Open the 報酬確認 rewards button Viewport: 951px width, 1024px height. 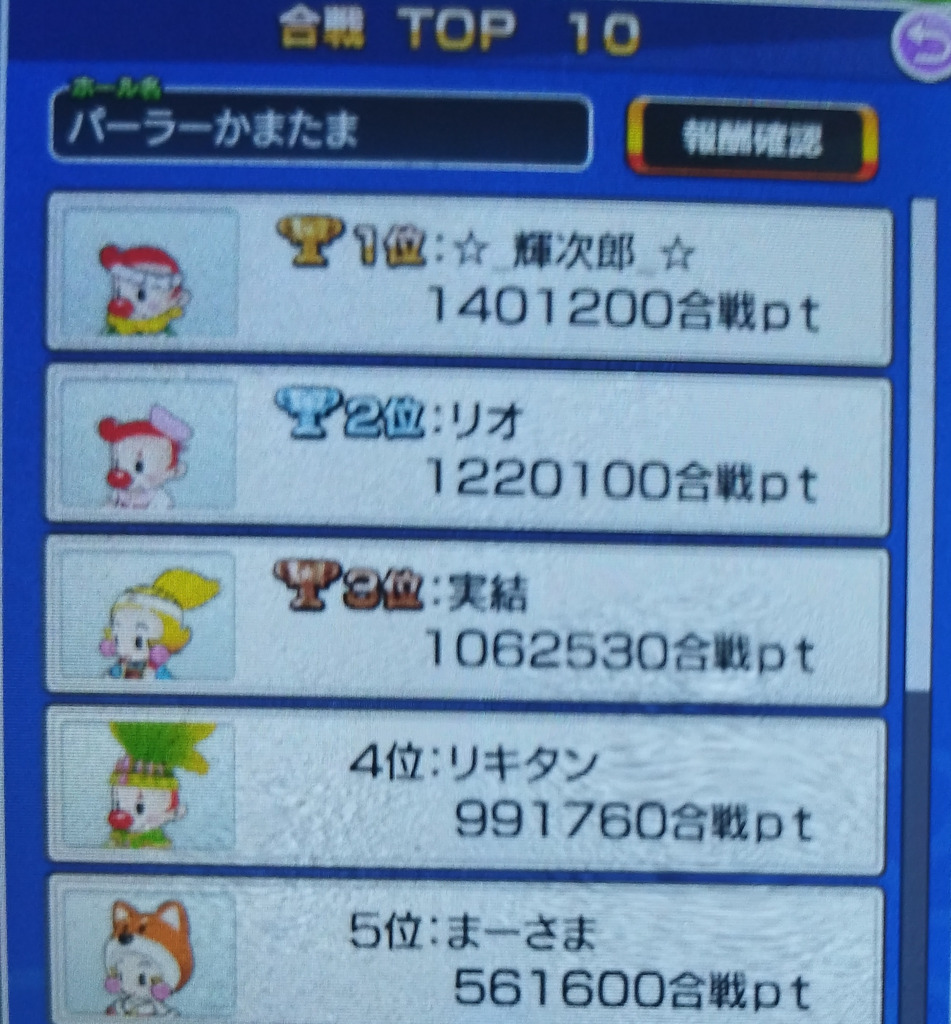pos(752,140)
